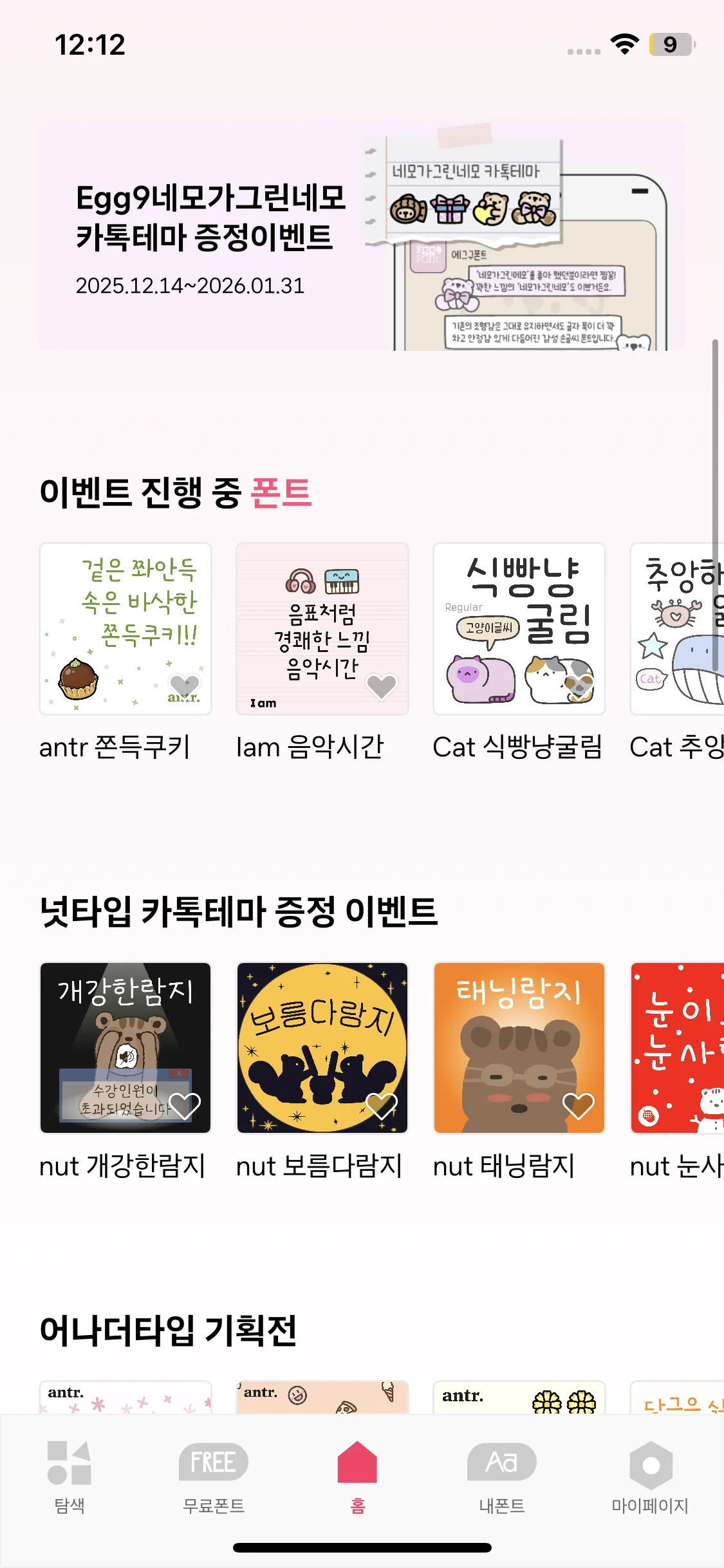Viewport: 724px width, 1568px height.
Task: Favorite the Cat 식빵냥굴림 font
Action: coord(579,687)
